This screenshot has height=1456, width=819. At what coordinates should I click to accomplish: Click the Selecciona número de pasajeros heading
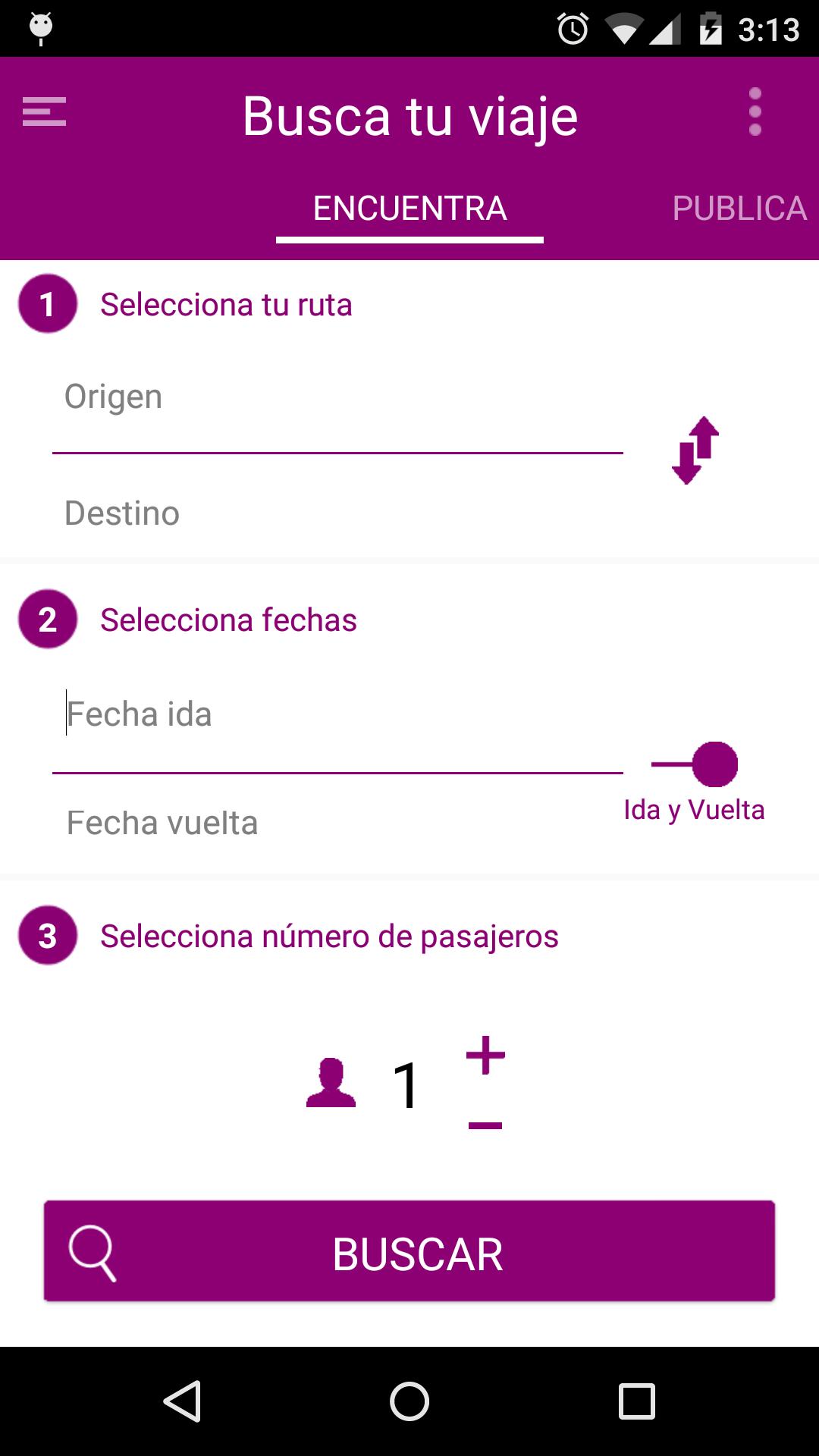330,935
